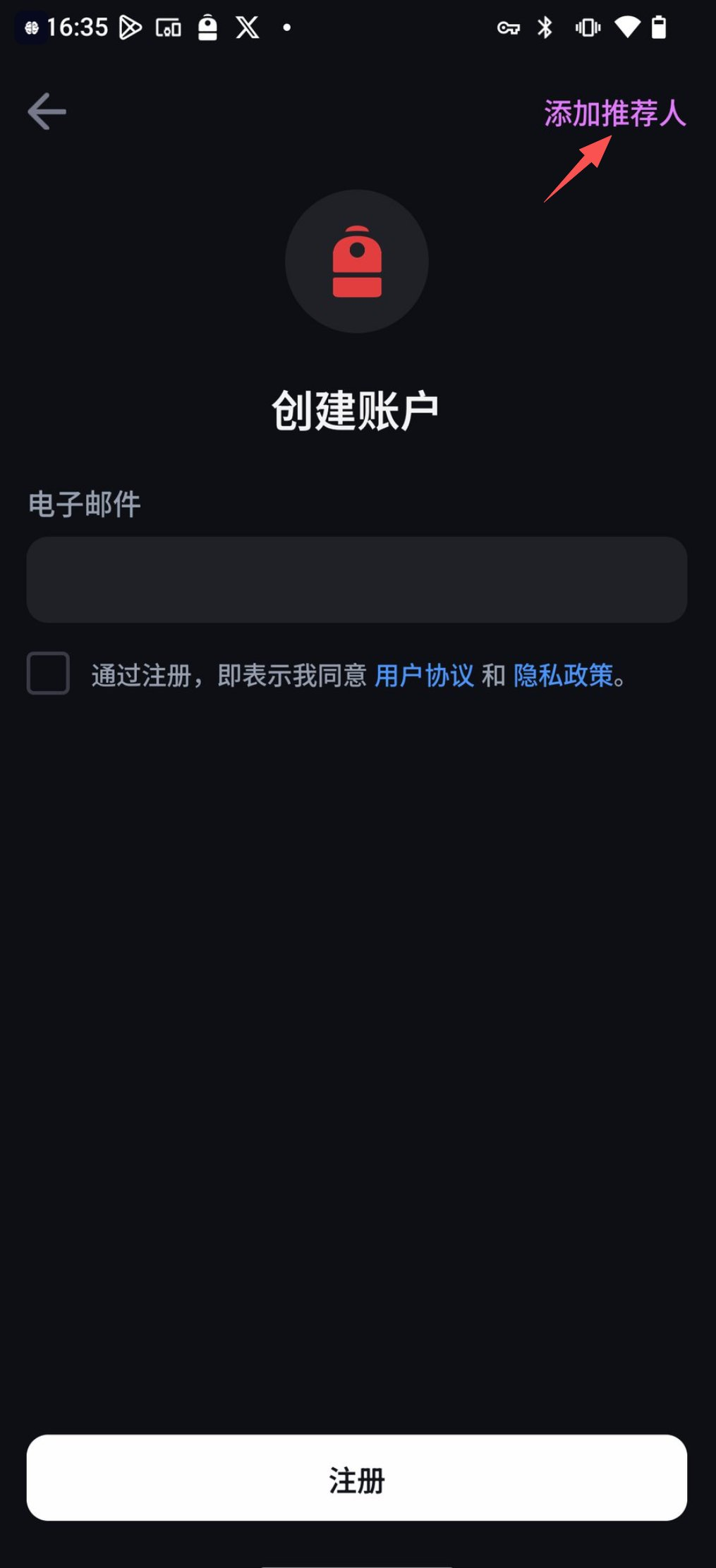Image resolution: width=716 pixels, height=1568 pixels.
Task: Open the 隐私政策 privacy policy link
Action: 563,676
